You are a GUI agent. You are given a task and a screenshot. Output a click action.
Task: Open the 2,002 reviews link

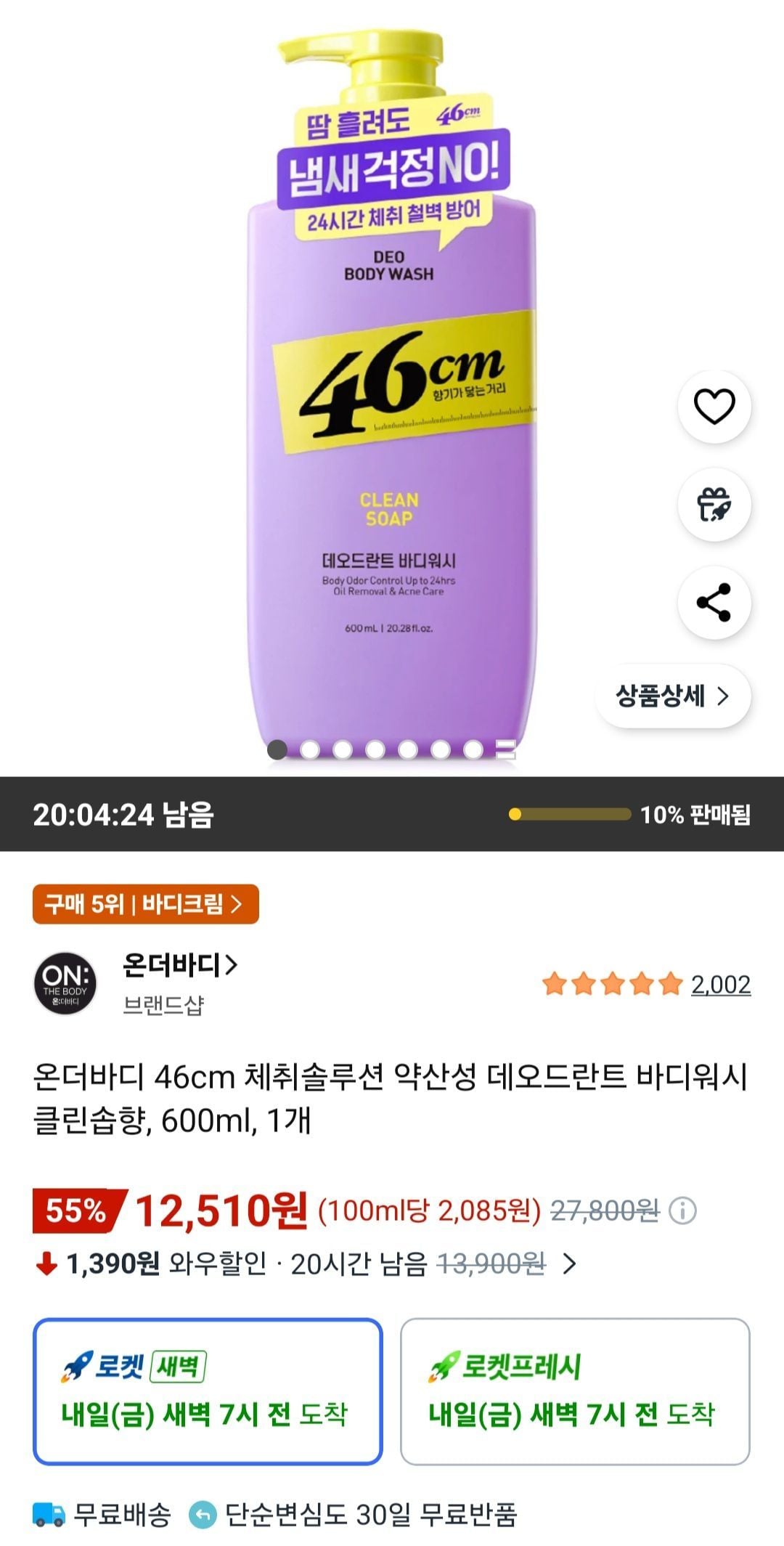click(x=721, y=984)
